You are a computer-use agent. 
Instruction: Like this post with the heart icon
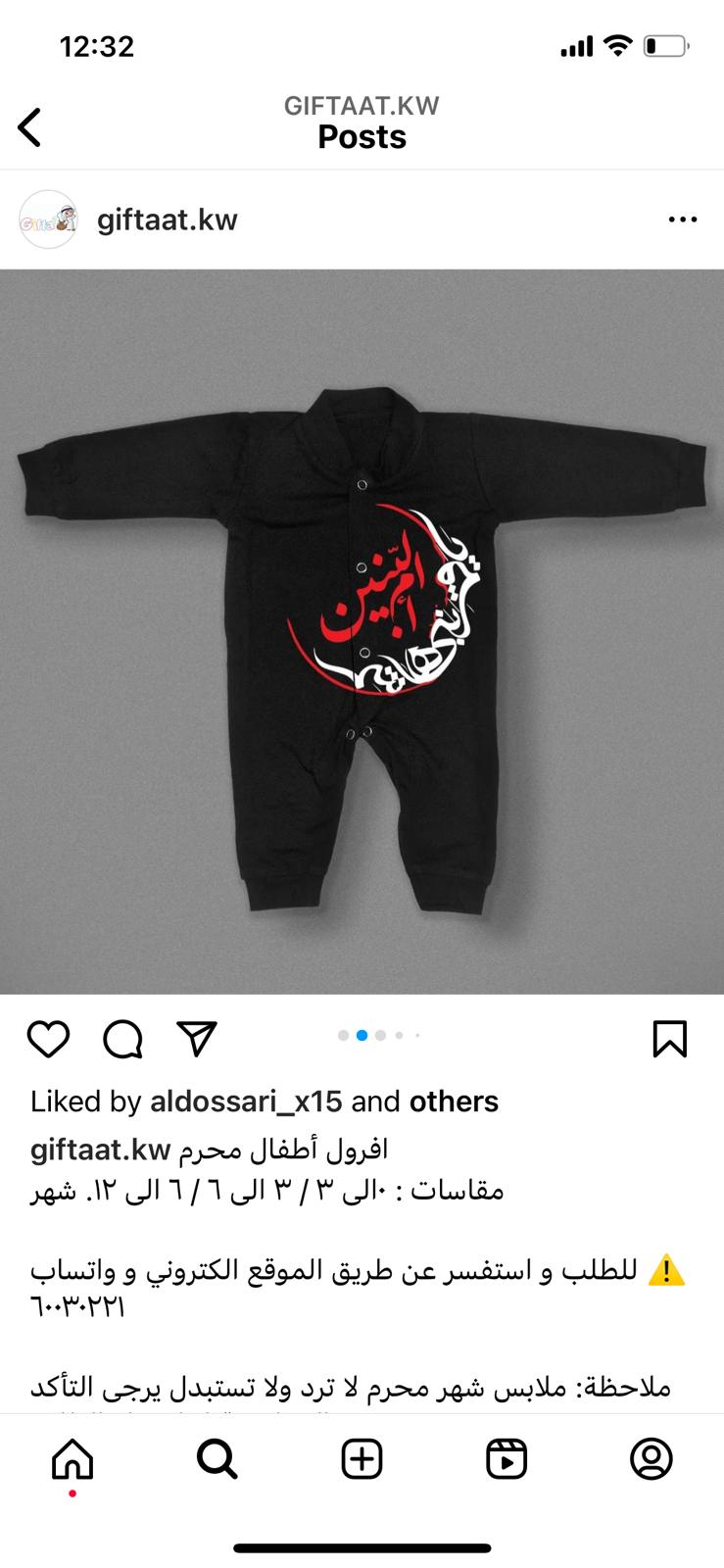point(48,1039)
